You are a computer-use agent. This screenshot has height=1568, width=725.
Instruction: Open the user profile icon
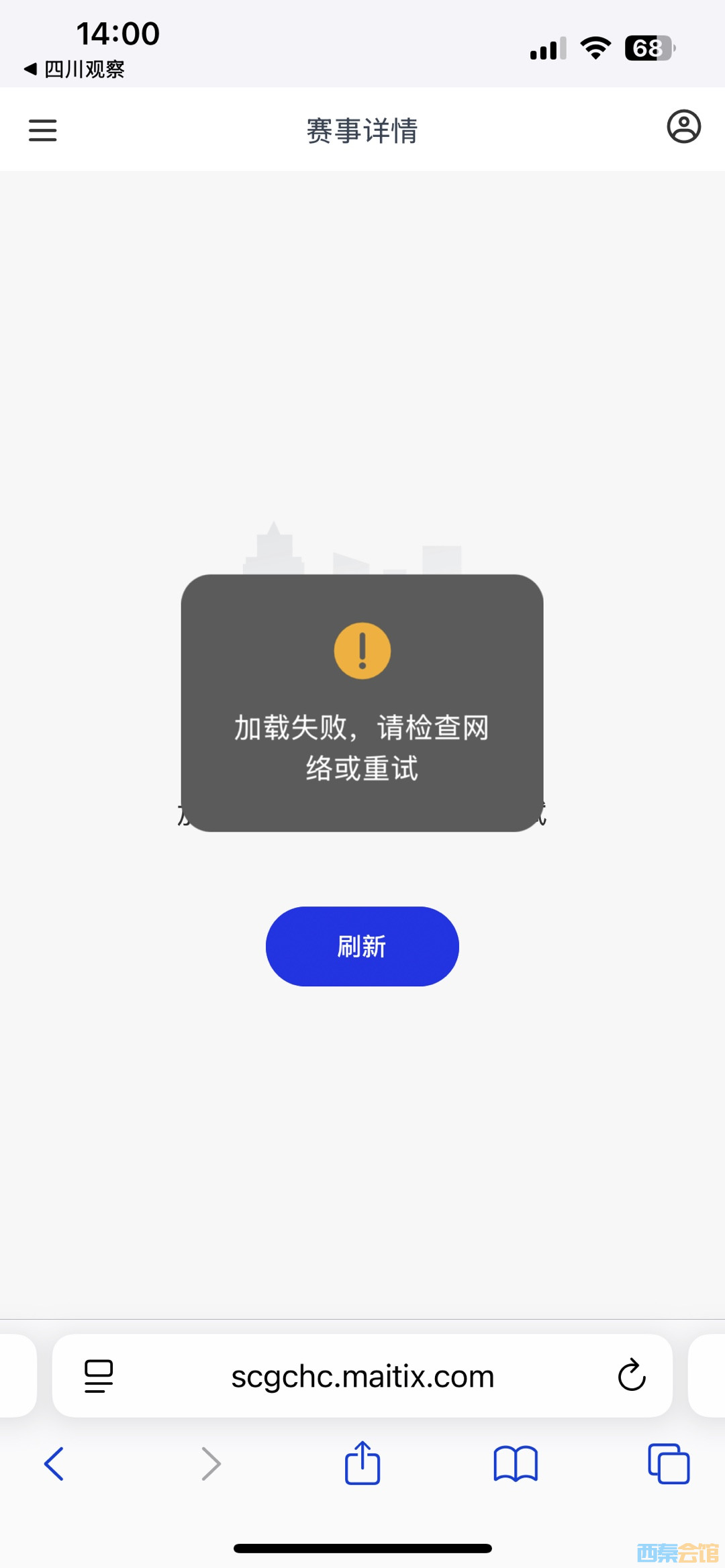(x=683, y=127)
